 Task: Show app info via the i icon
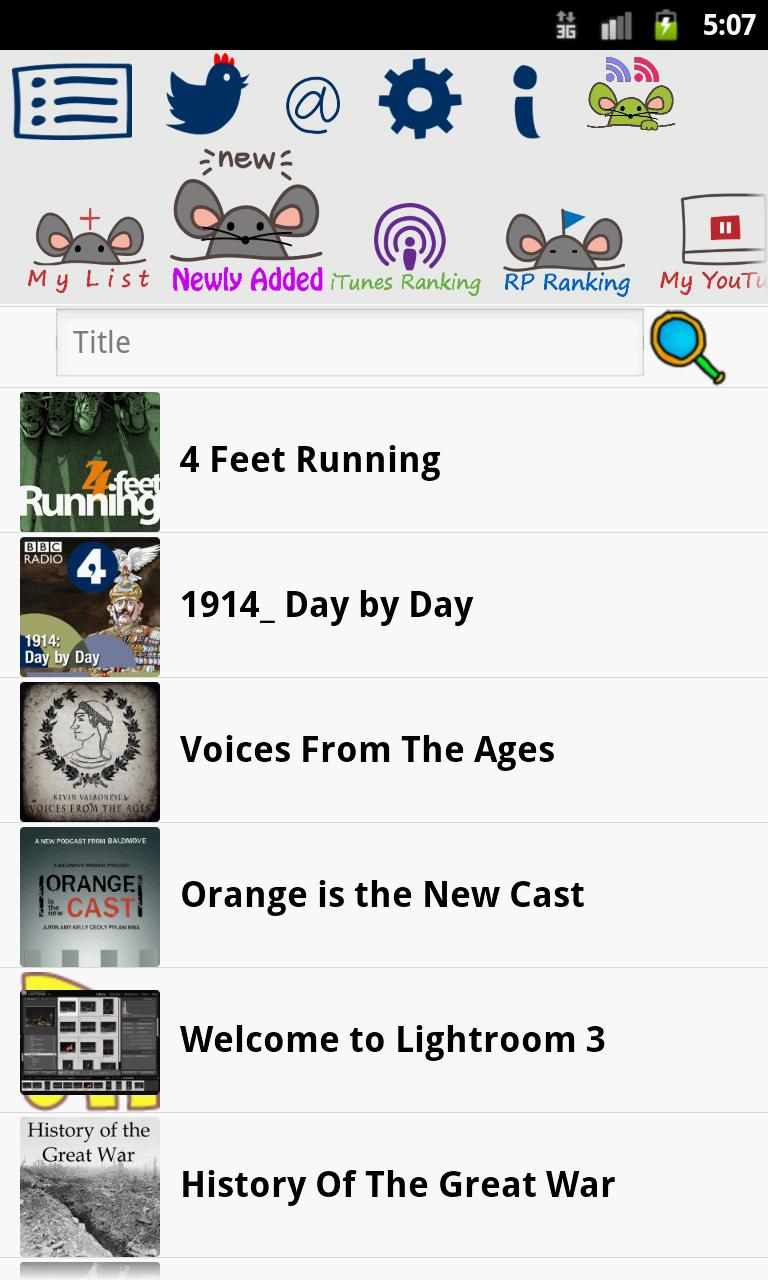tap(526, 101)
